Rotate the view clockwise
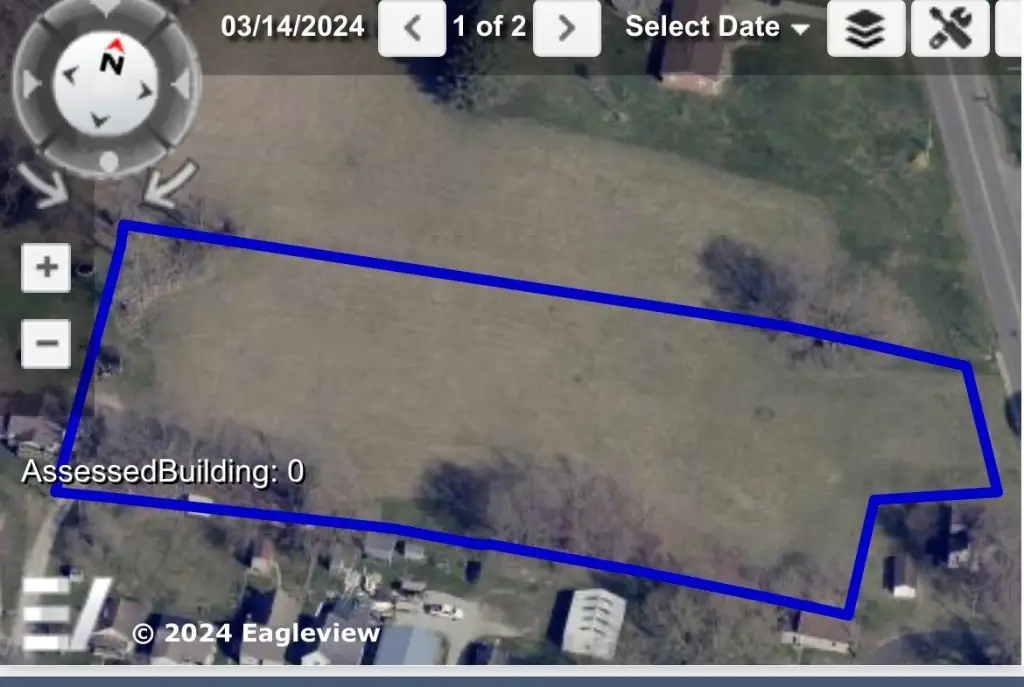1024x687 pixels. pos(170,185)
